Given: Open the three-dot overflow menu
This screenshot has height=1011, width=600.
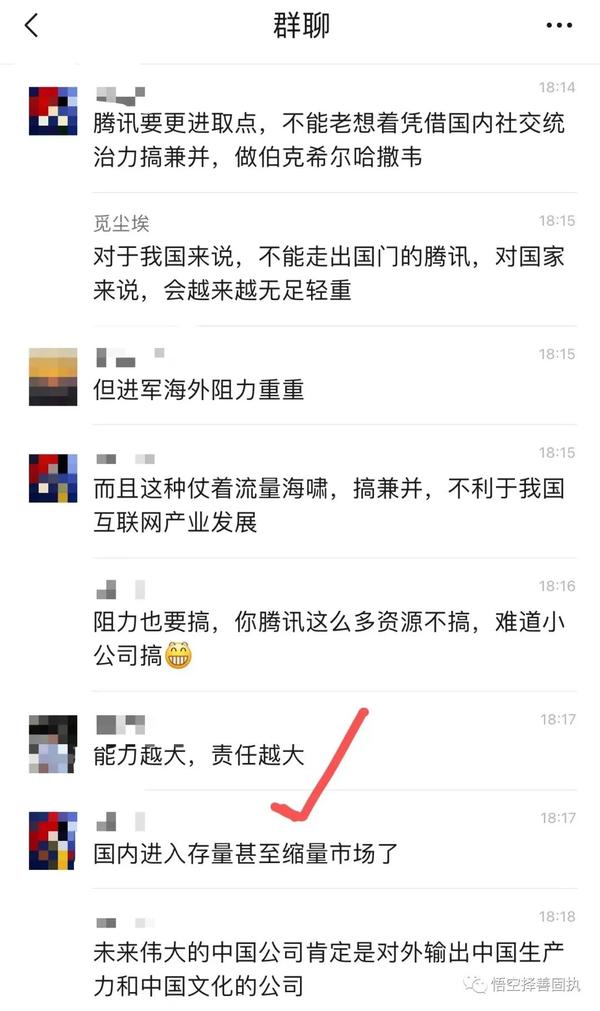Looking at the screenshot, I should point(560,26).
